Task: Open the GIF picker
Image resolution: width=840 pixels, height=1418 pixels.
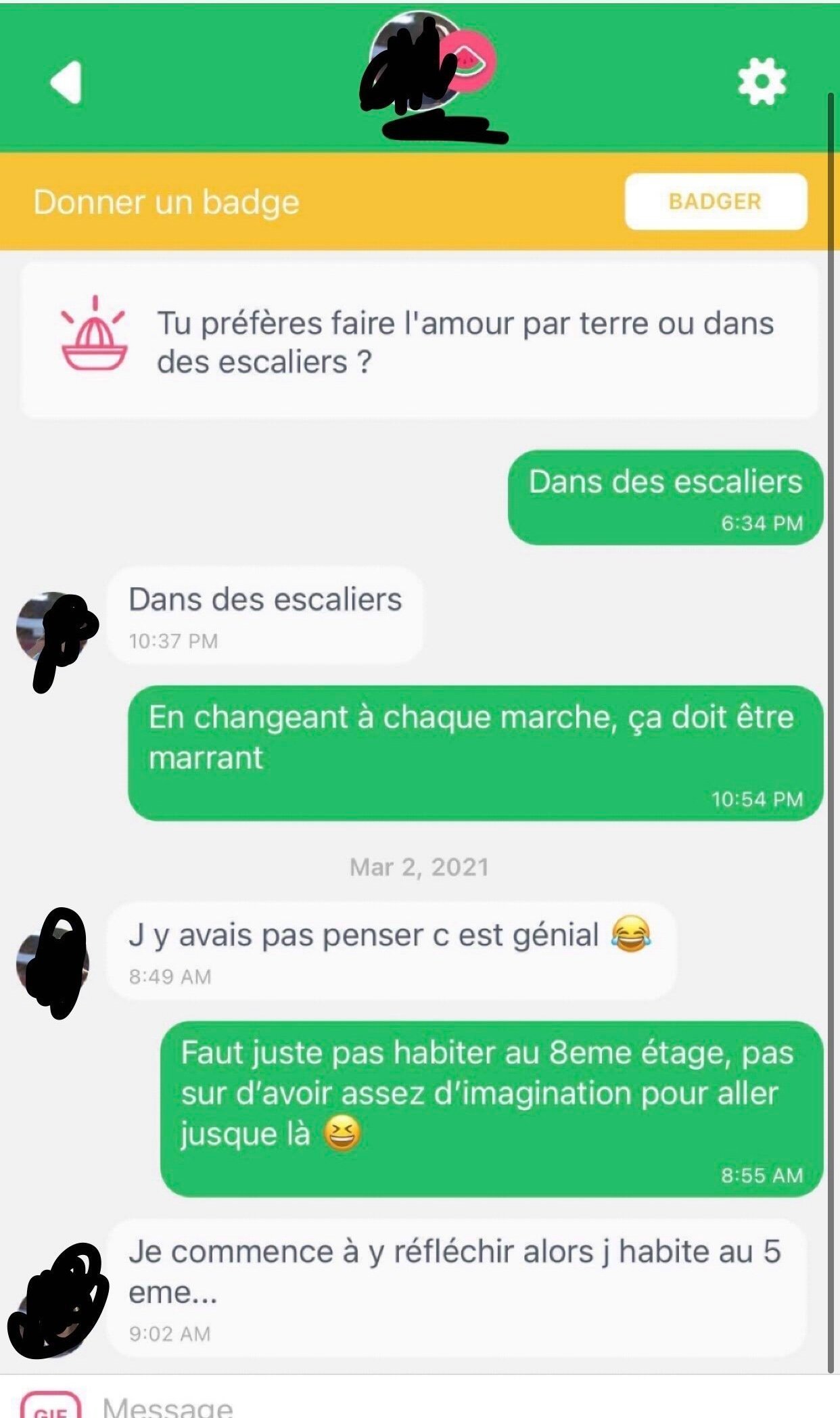Action: click(x=51, y=1405)
